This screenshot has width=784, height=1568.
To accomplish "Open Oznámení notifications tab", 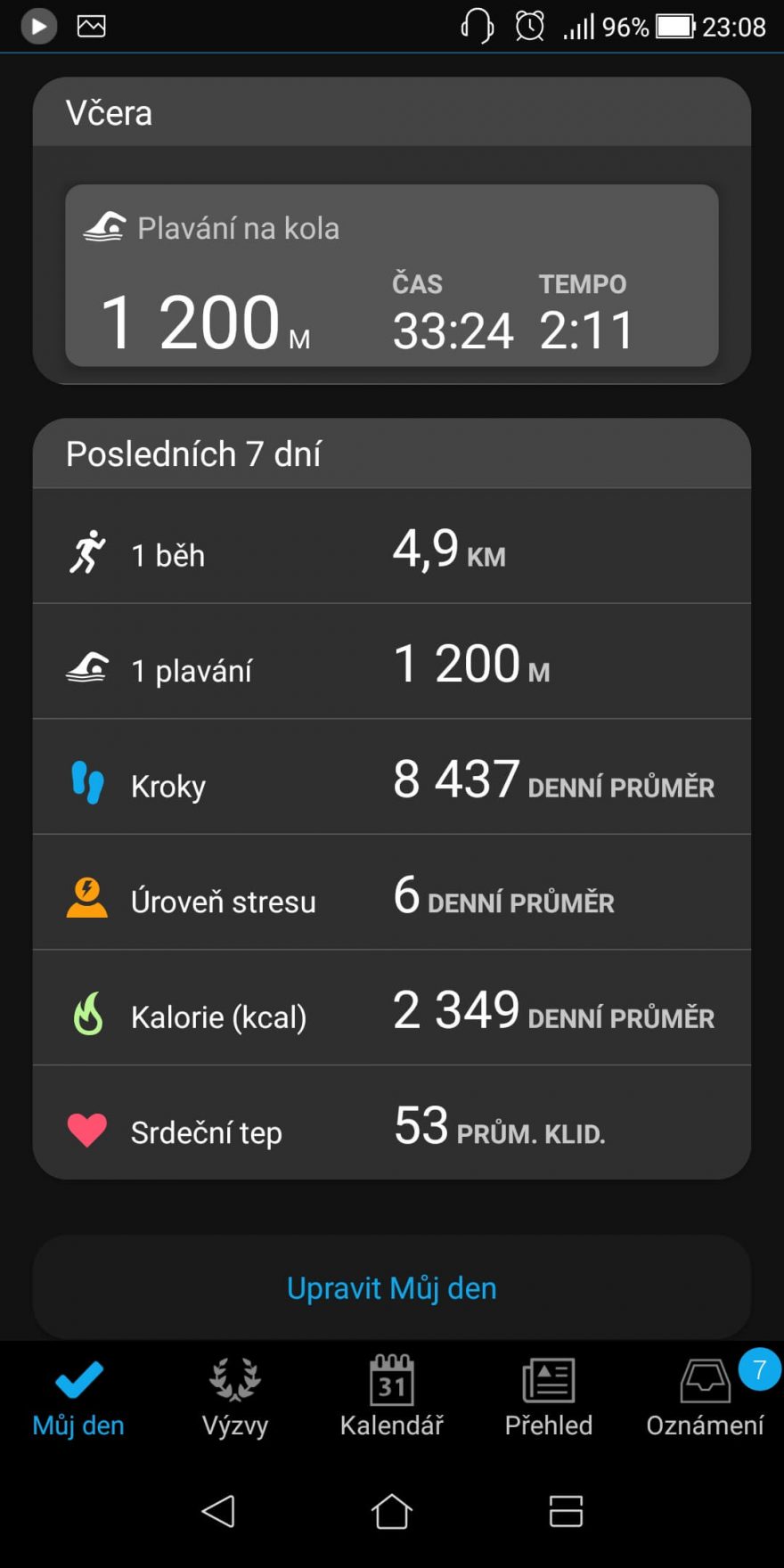I will click(706, 1396).
